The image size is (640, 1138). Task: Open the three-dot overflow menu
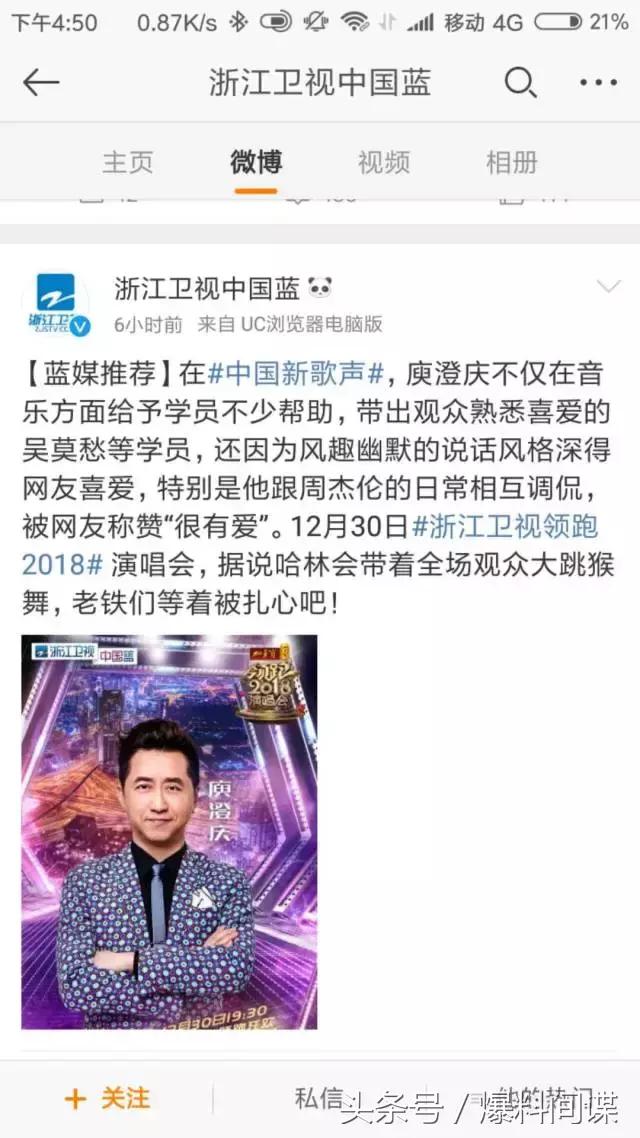point(599,83)
